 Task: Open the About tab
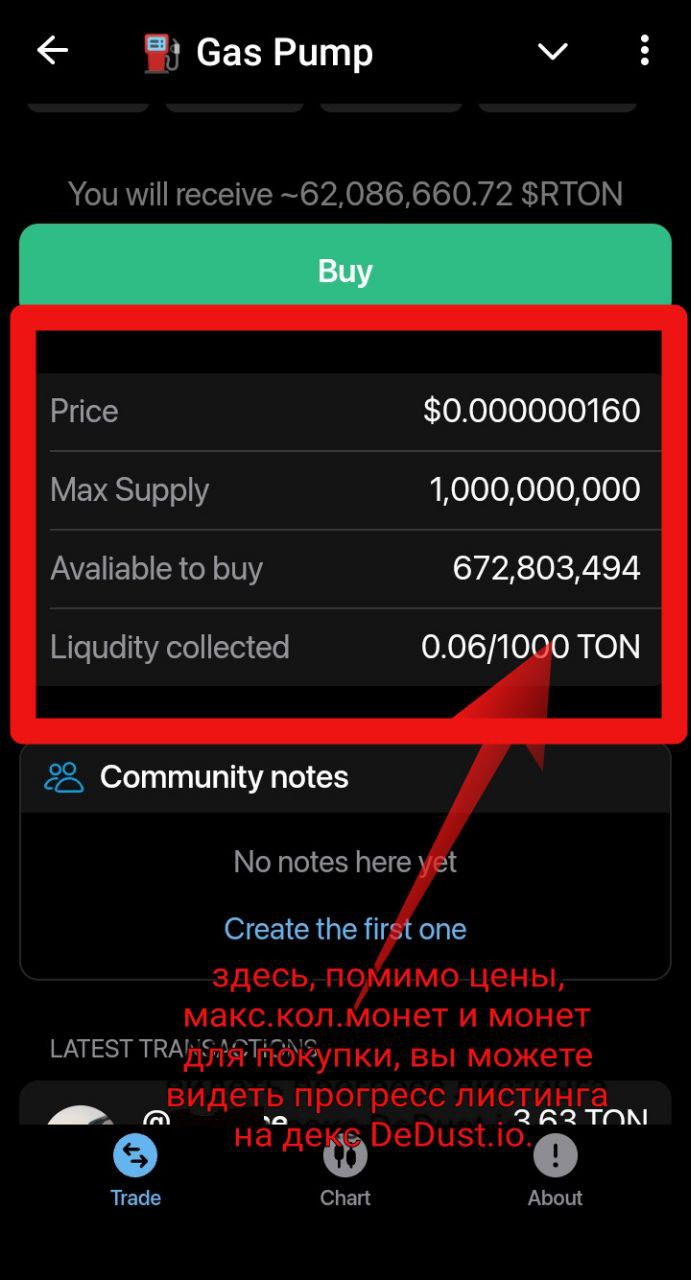click(555, 1171)
